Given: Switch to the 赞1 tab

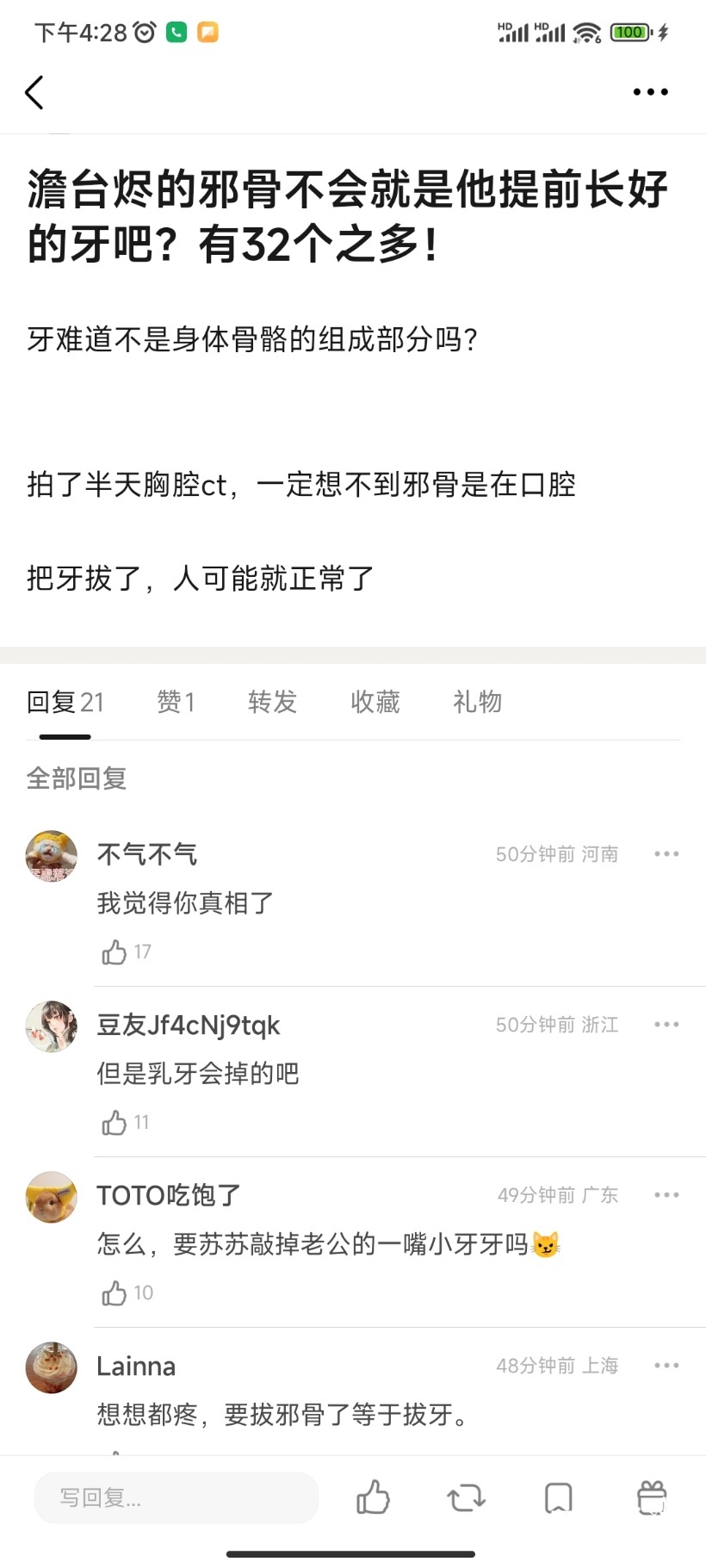Looking at the screenshot, I should tap(175, 702).
